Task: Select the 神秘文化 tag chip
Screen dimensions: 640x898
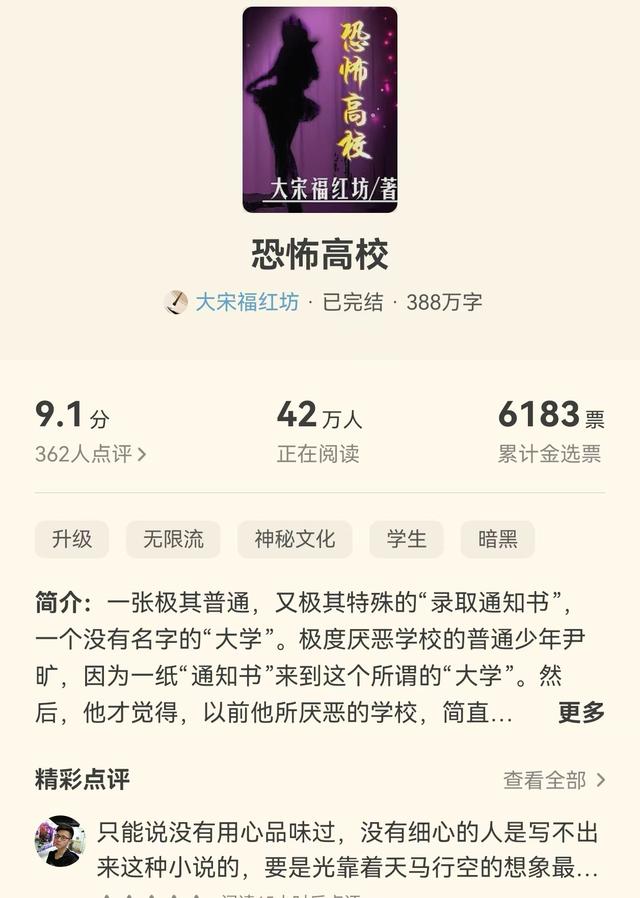Action: 294,539
